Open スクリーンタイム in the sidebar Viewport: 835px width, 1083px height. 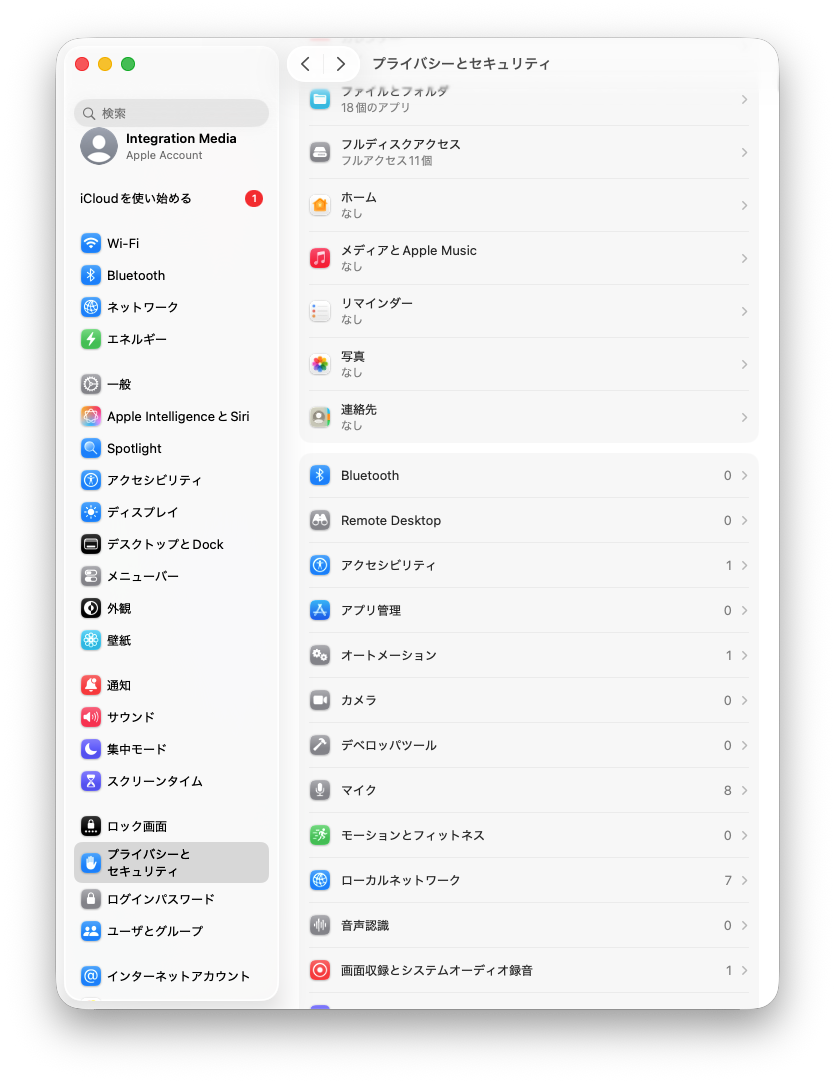[x=154, y=781]
